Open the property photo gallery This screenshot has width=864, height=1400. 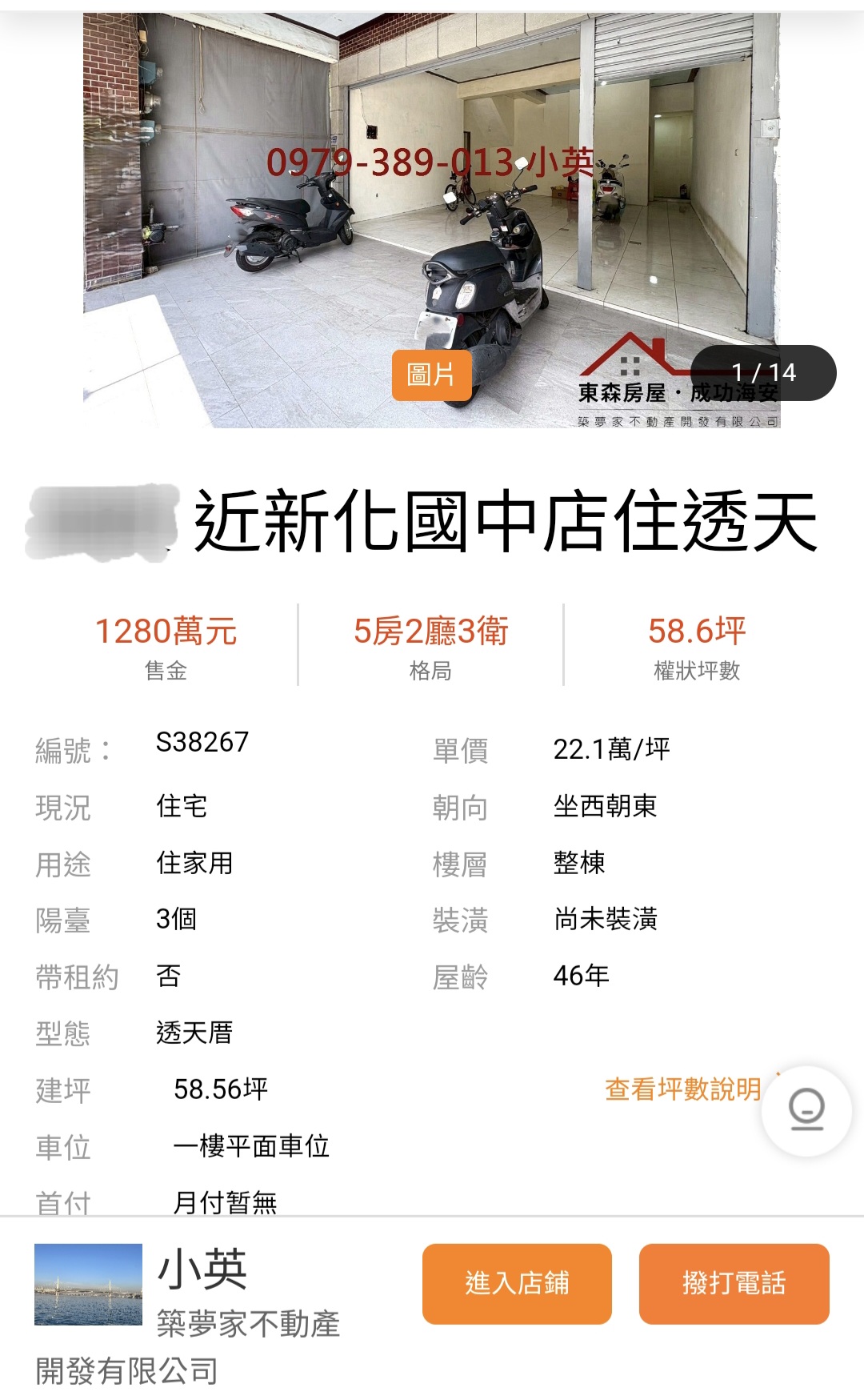[432, 220]
